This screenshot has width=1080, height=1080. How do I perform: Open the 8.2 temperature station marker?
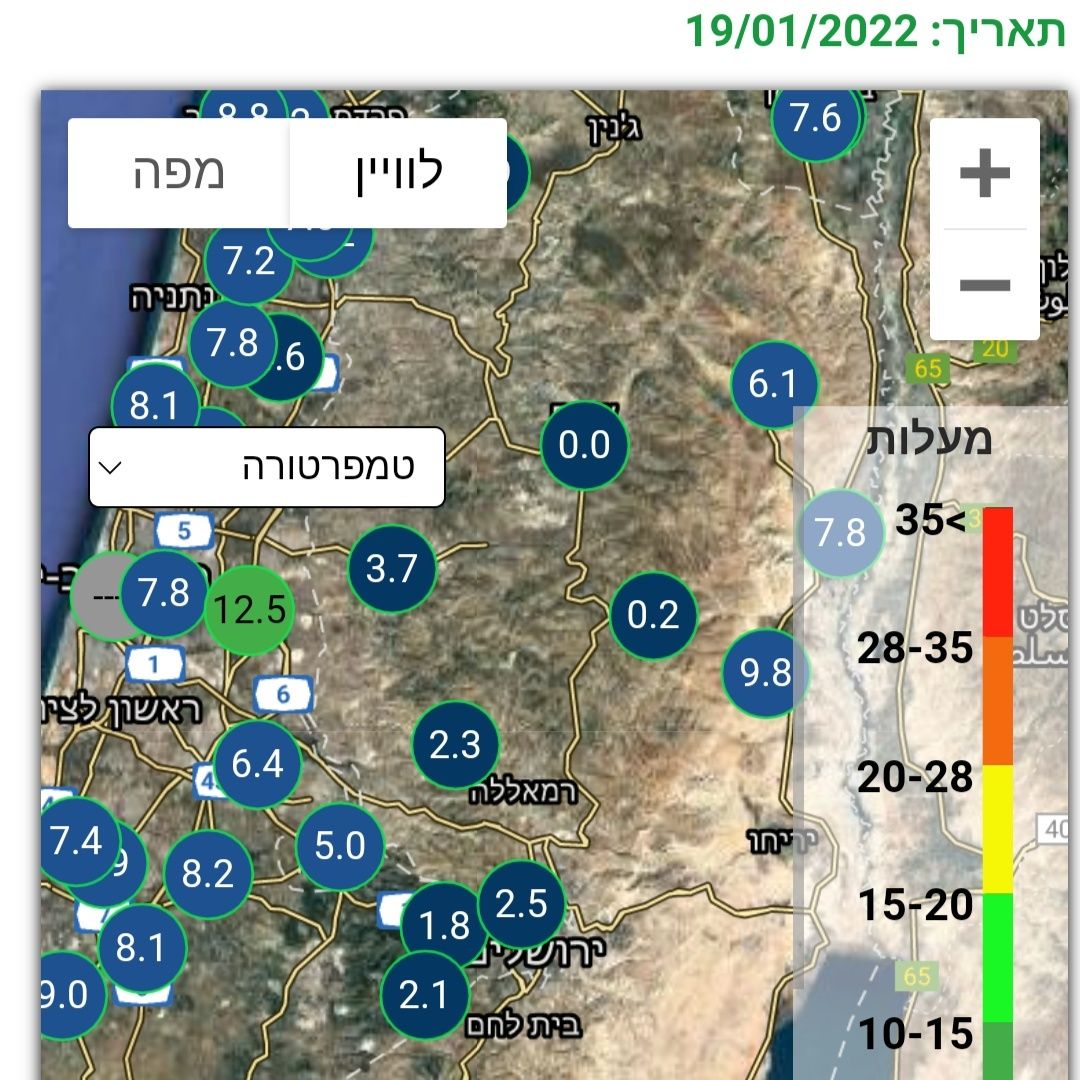tap(207, 874)
